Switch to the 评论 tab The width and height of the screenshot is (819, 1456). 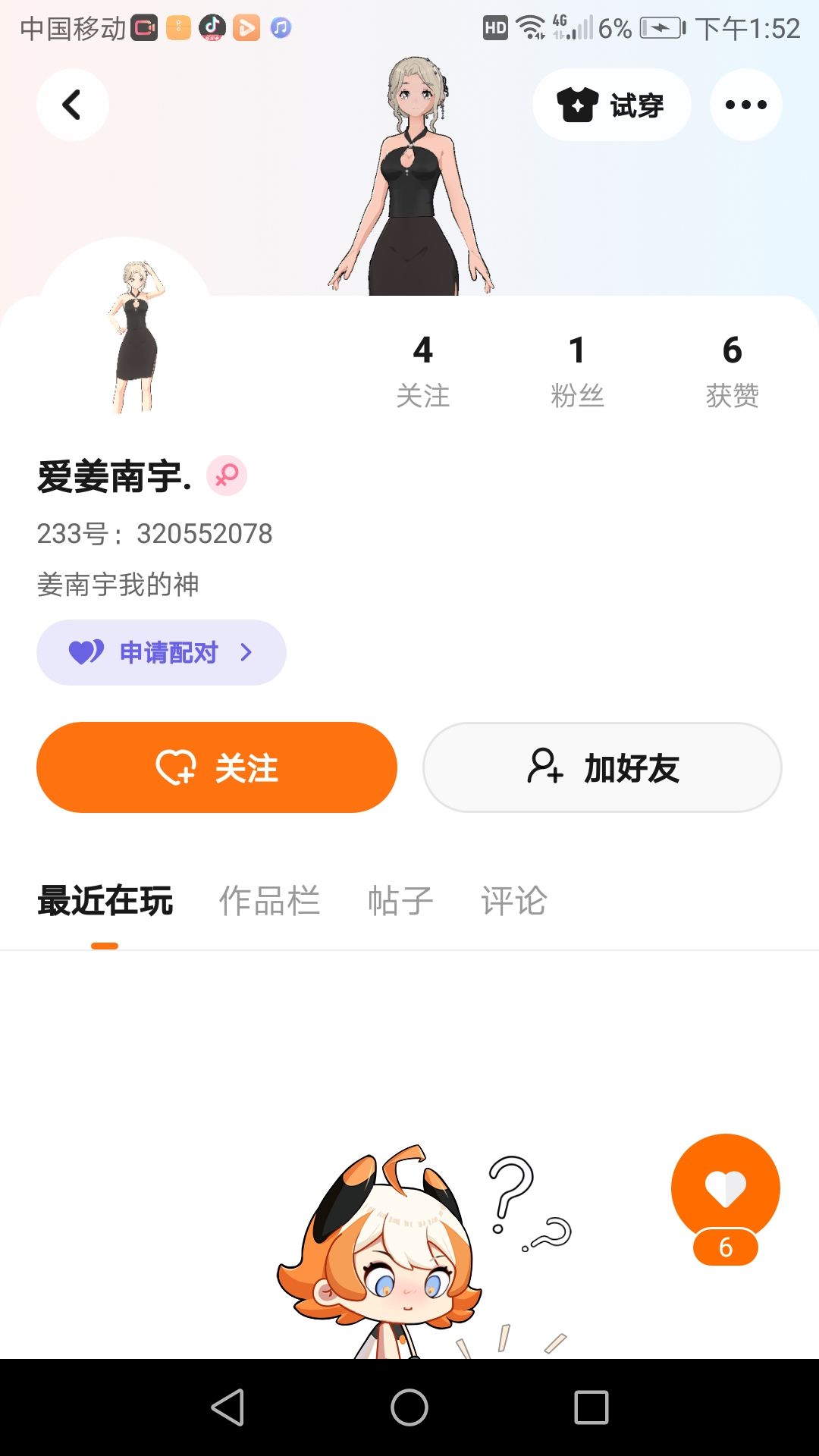pyautogui.click(x=513, y=901)
